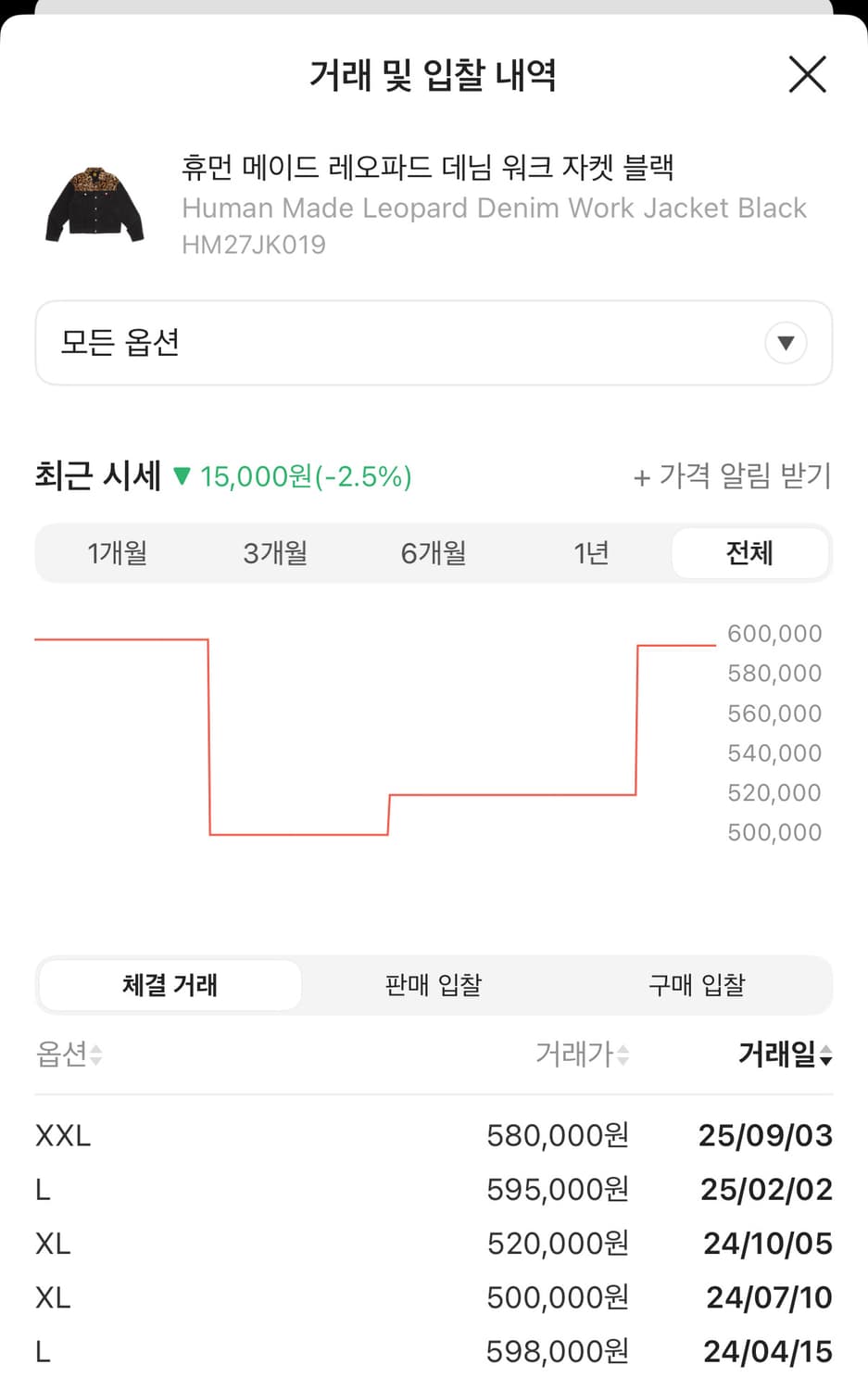Select the XXL 580,000원 transaction row
The height and width of the screenshot is (1390, 868).
[434, 1135]
